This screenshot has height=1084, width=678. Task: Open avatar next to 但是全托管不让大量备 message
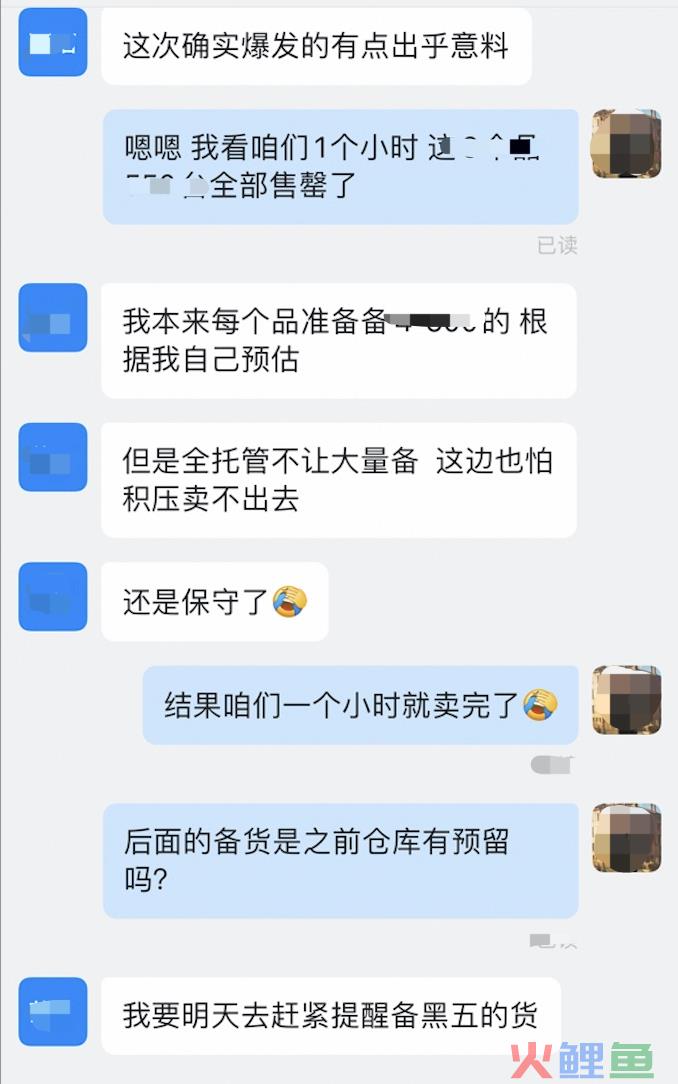(53, 457)
